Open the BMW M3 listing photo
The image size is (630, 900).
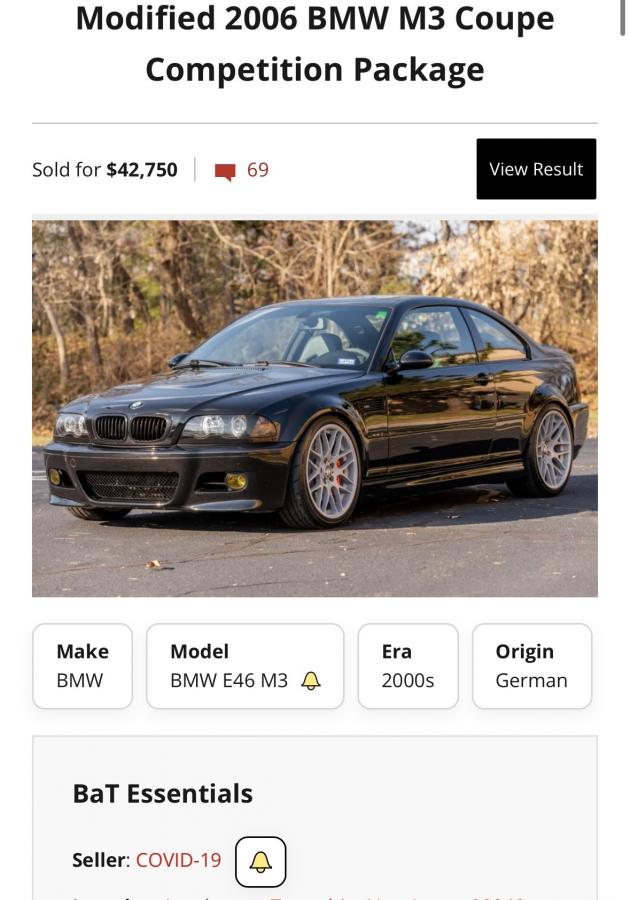point(315,408)
